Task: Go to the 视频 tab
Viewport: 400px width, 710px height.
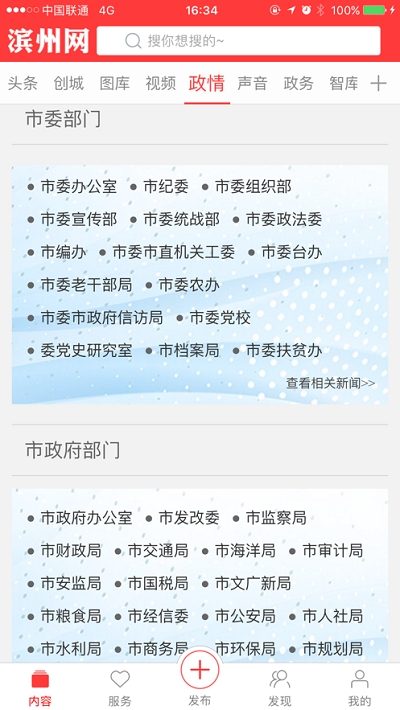Action: 161,83
